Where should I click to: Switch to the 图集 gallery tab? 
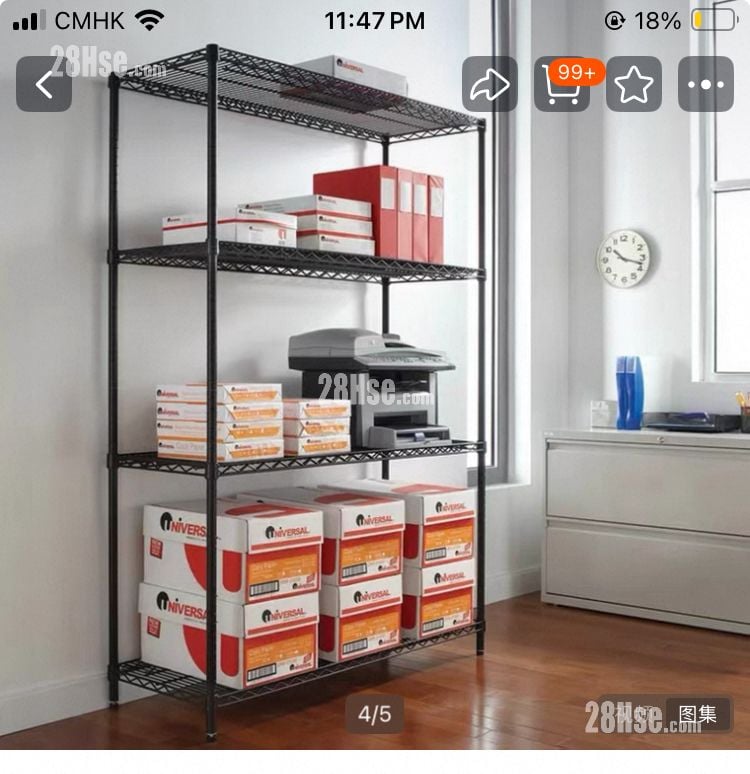click(x=698, y=714)
